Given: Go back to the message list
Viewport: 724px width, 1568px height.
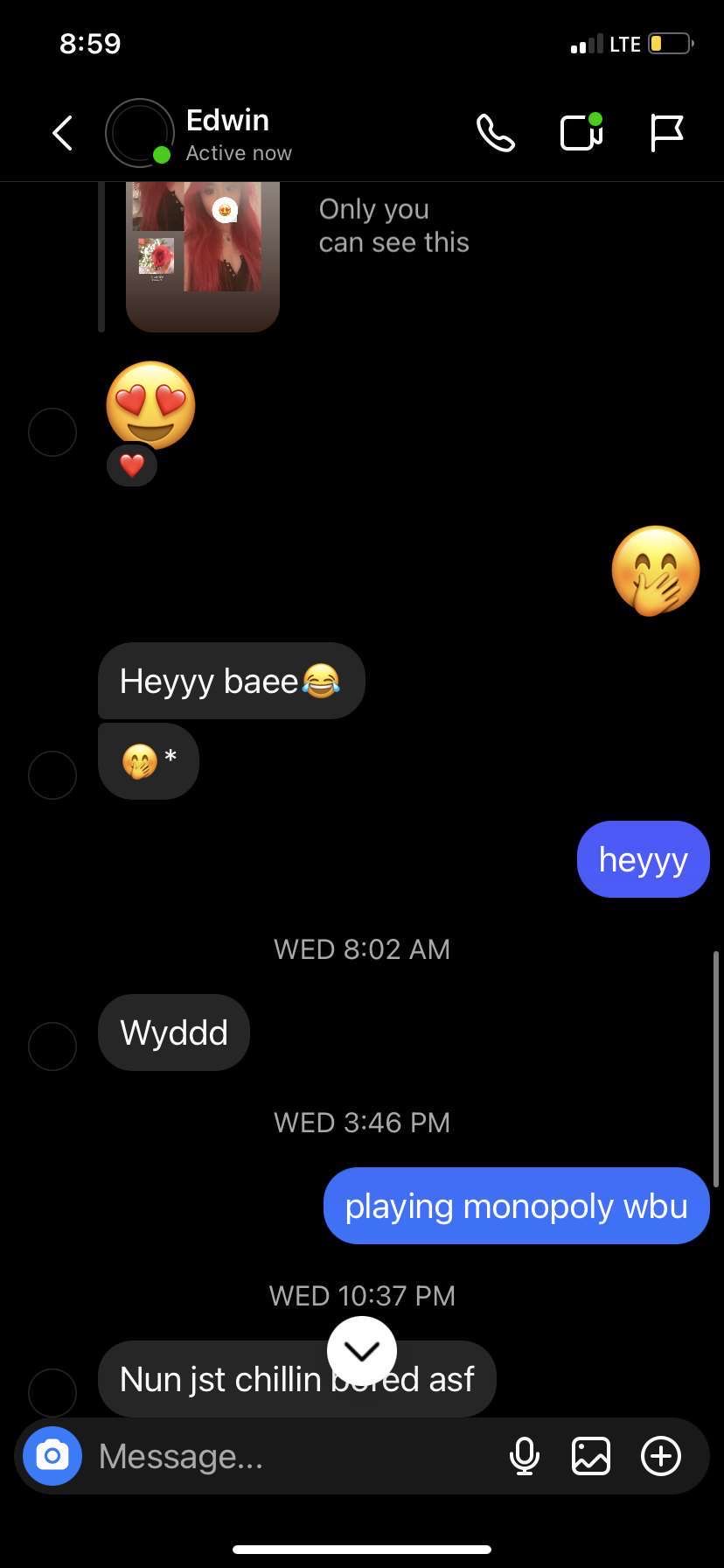Looking at the screenshot, I should pos(62,134).
